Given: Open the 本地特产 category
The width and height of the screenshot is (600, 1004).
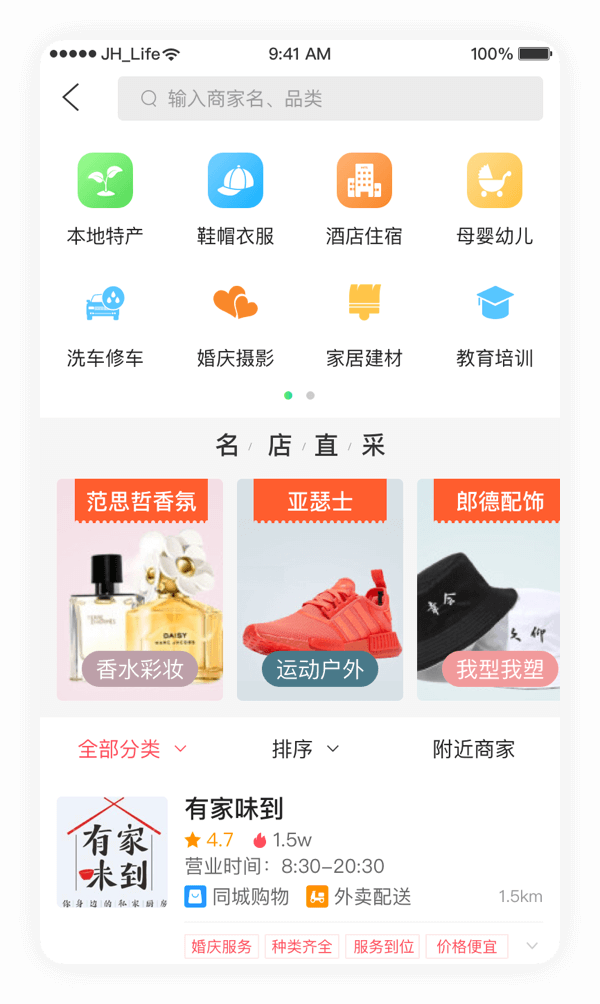Looking at the screenshot, I should pos(105,199).
